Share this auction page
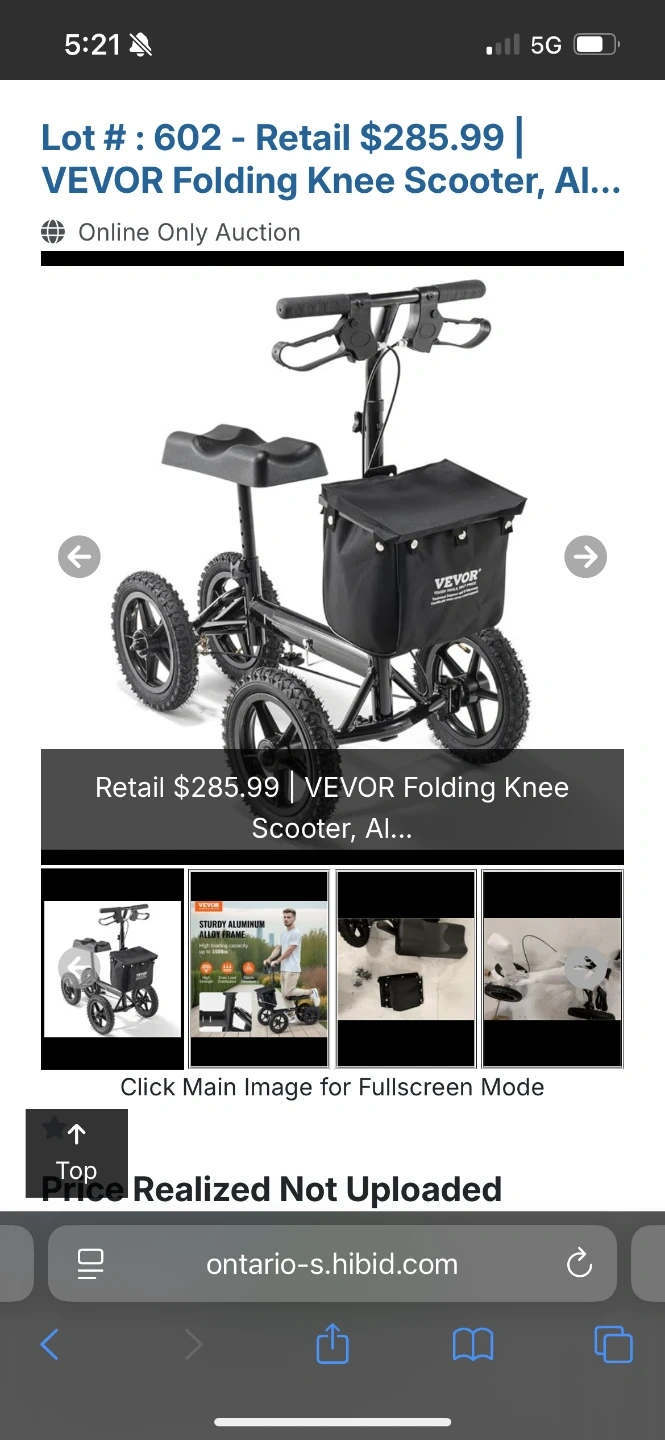The height and width of the screenshot is (1440, 665). point(332,1345)
